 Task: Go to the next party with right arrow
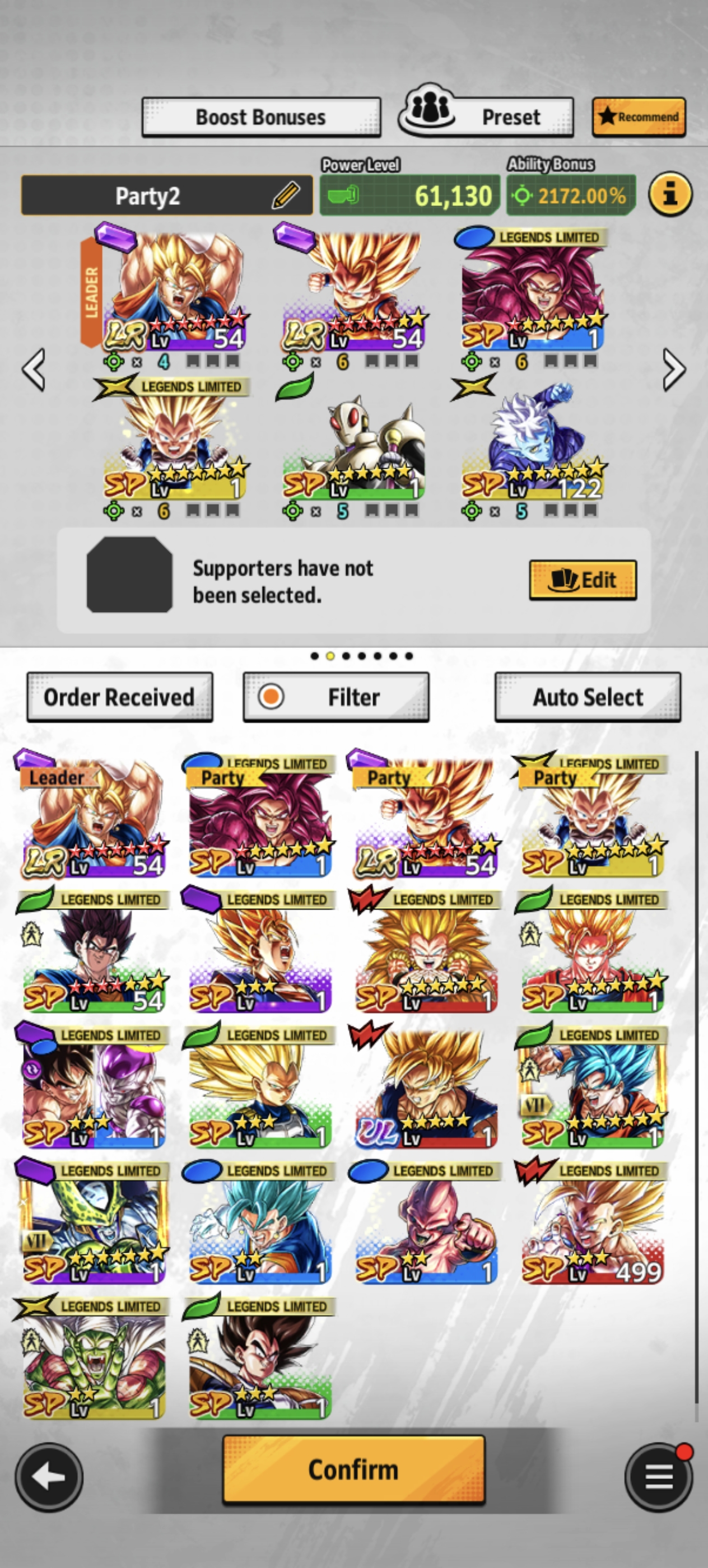673,370
